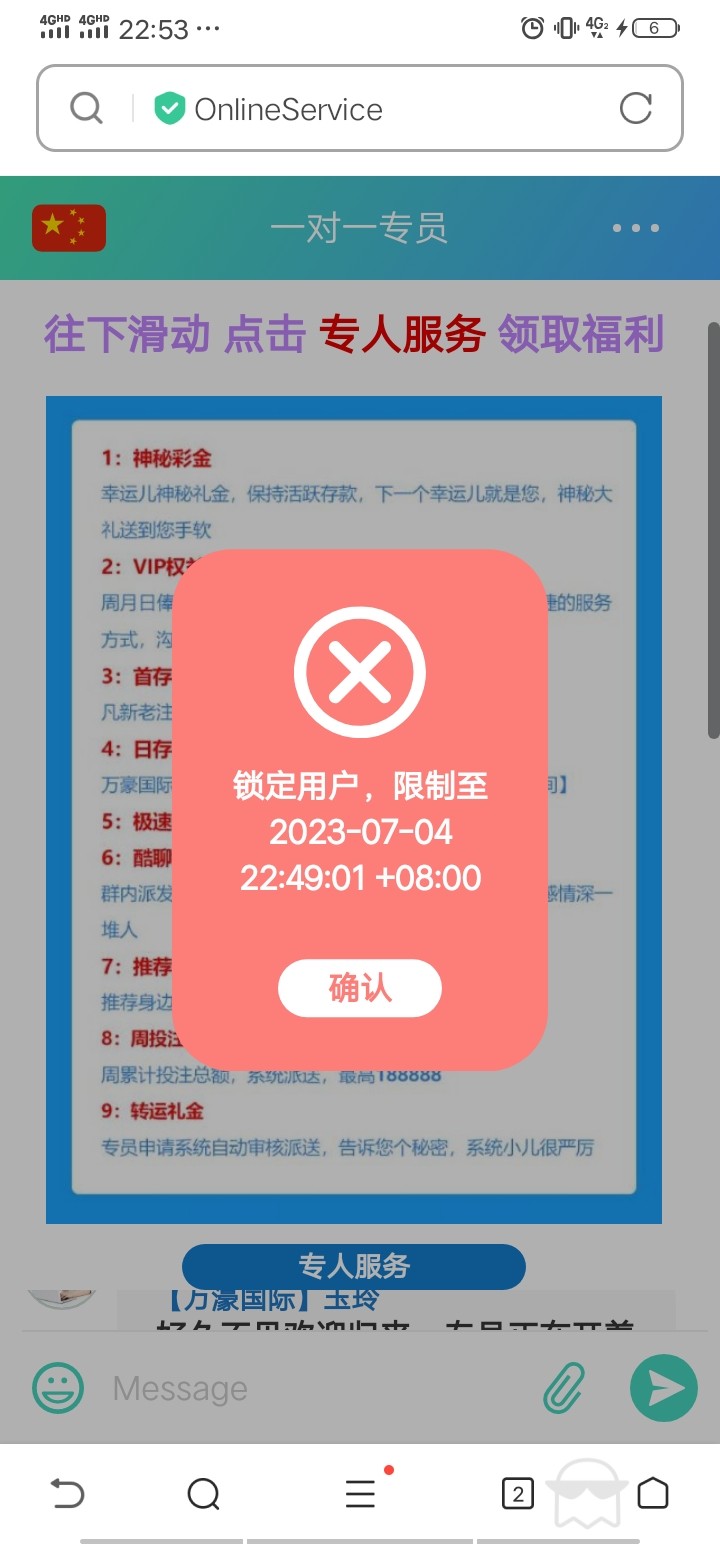Open the browser search icon in address bar
720x1544 pixels.
pos(87,108)
